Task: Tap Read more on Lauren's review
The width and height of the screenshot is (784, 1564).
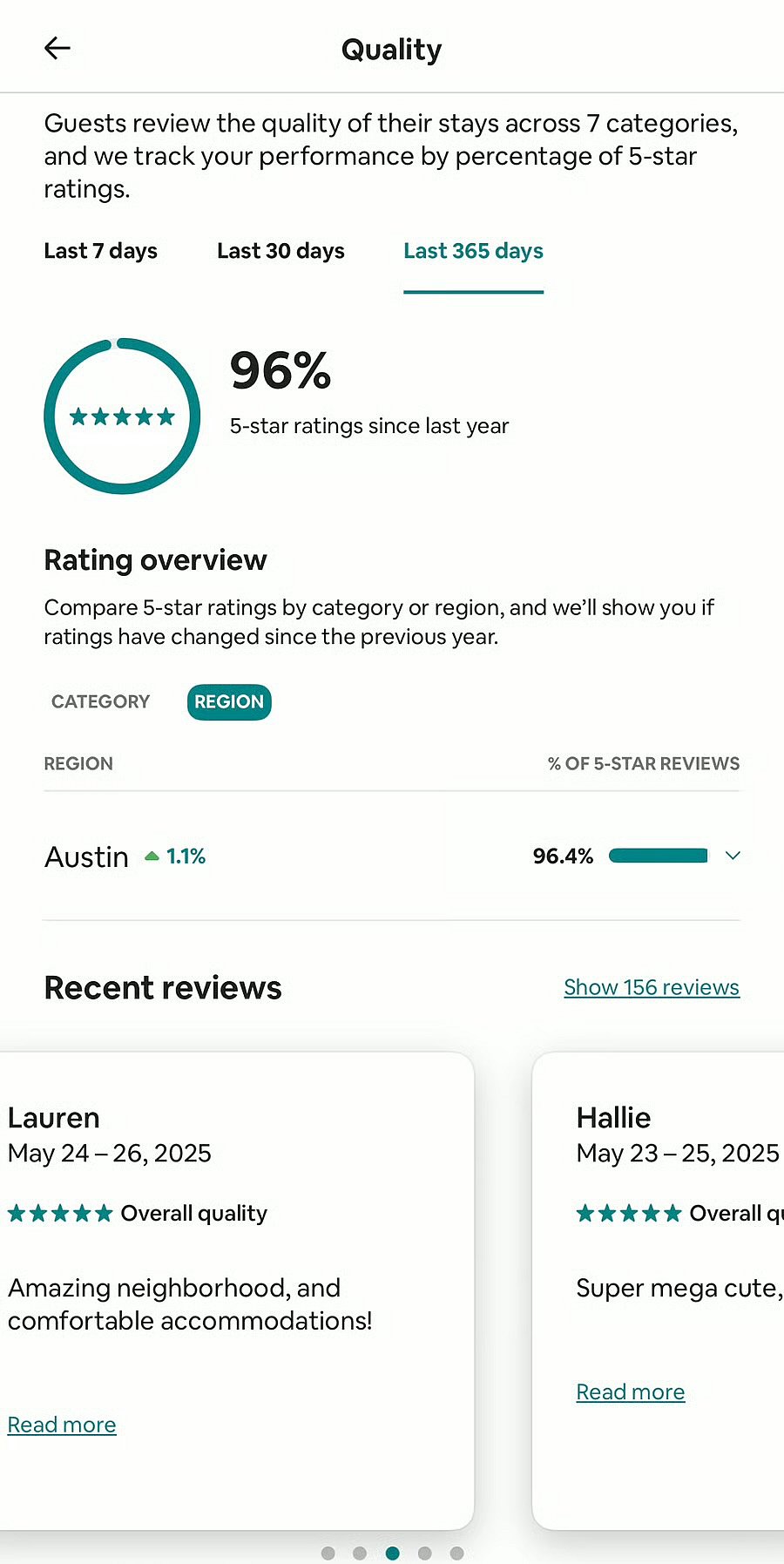Action: click(62, 1425)
